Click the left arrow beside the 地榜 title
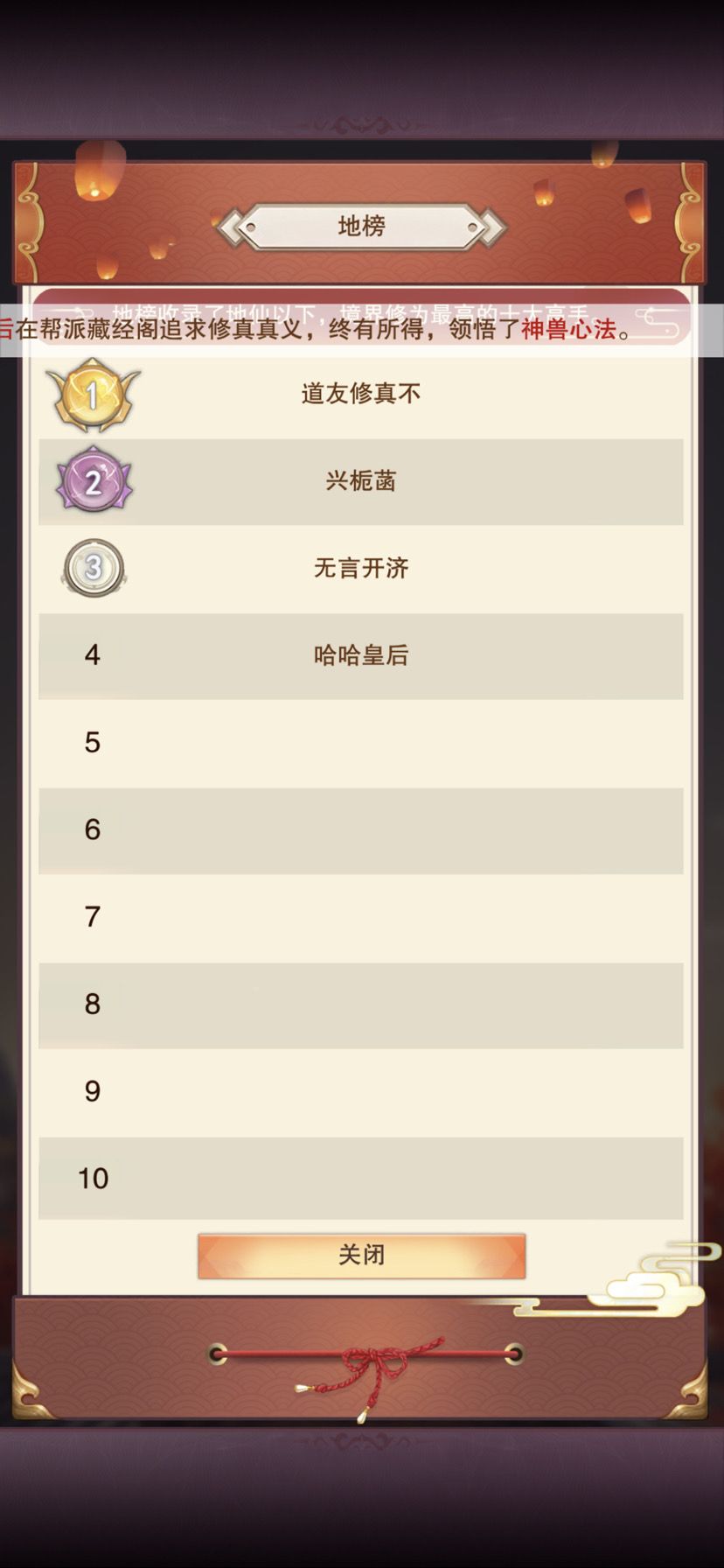 230,226
